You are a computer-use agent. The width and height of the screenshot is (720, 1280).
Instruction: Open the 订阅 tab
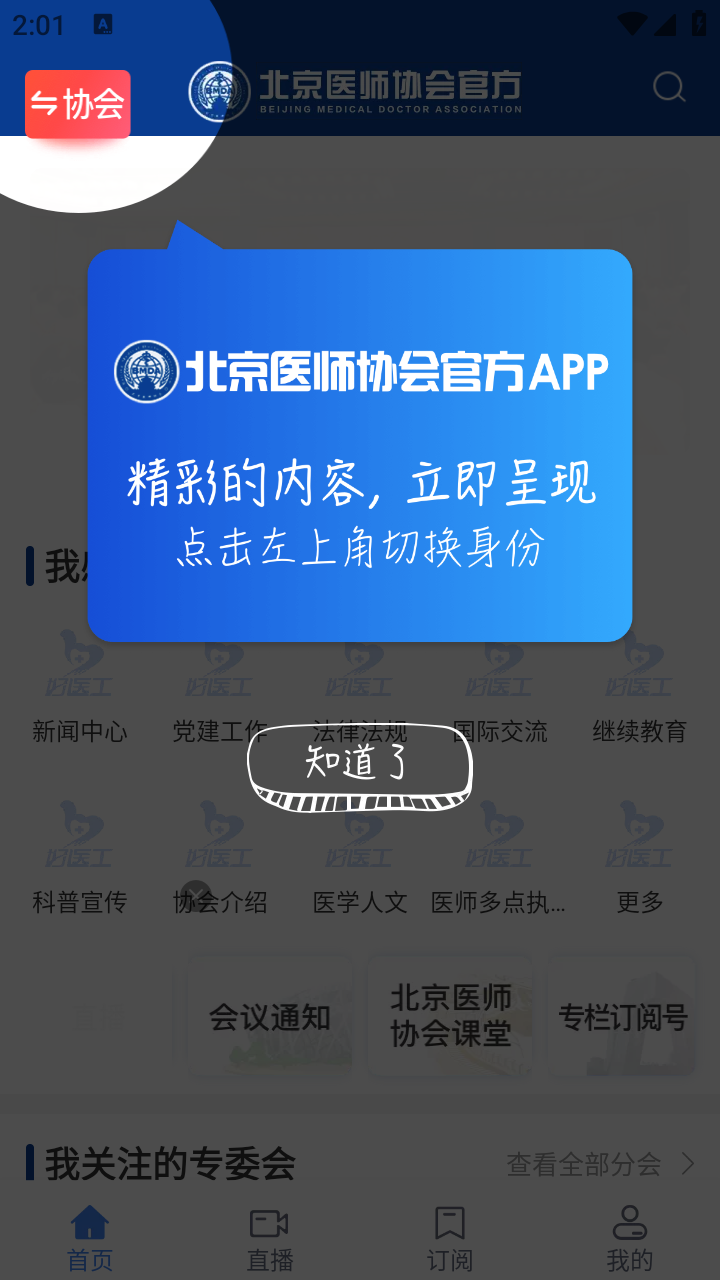tap(450, 1238)
